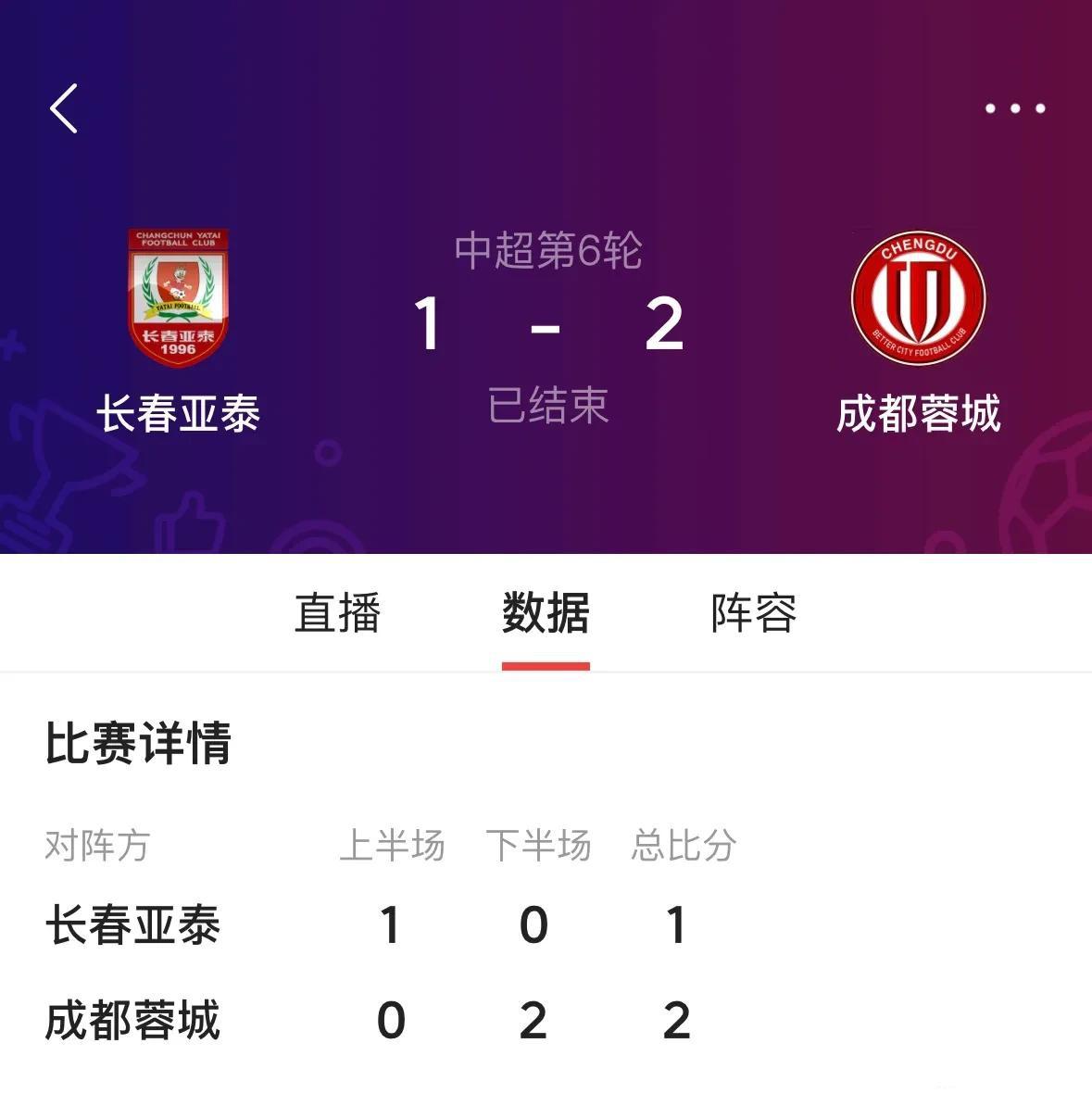
Task: Open the 阵容 lineup tab
Action: [753, 612]
